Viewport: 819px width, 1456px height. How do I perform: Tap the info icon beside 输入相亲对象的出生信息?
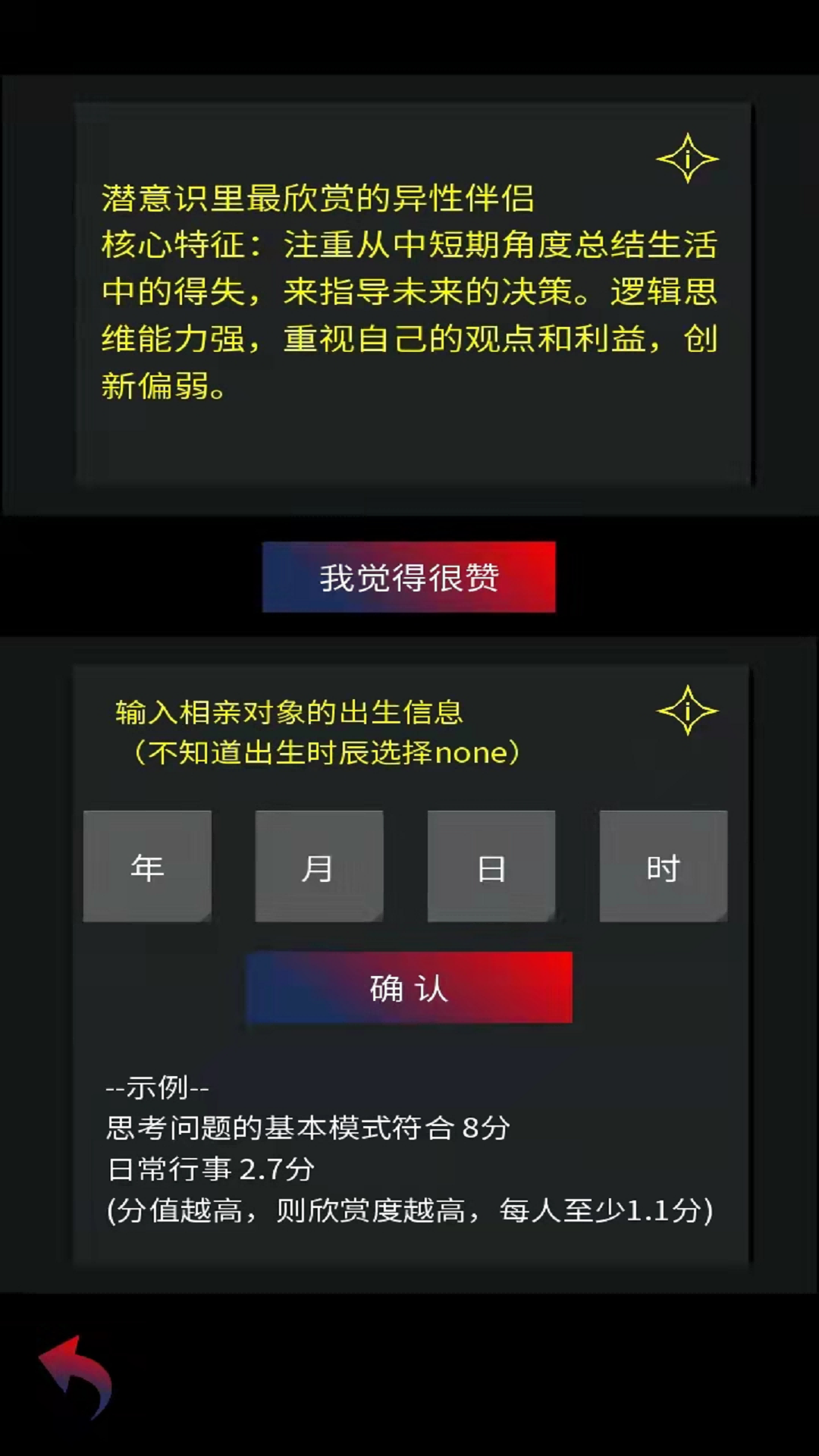click(x=687, y=711)
